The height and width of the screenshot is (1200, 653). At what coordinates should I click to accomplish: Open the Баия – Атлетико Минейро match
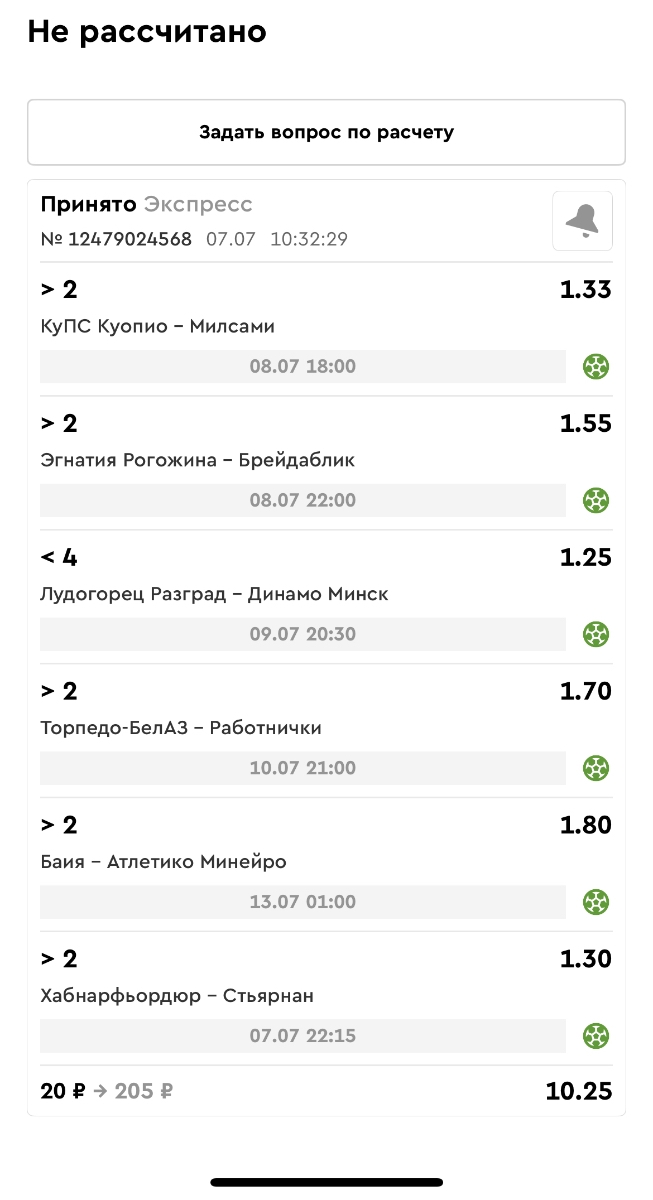[163, 862]
